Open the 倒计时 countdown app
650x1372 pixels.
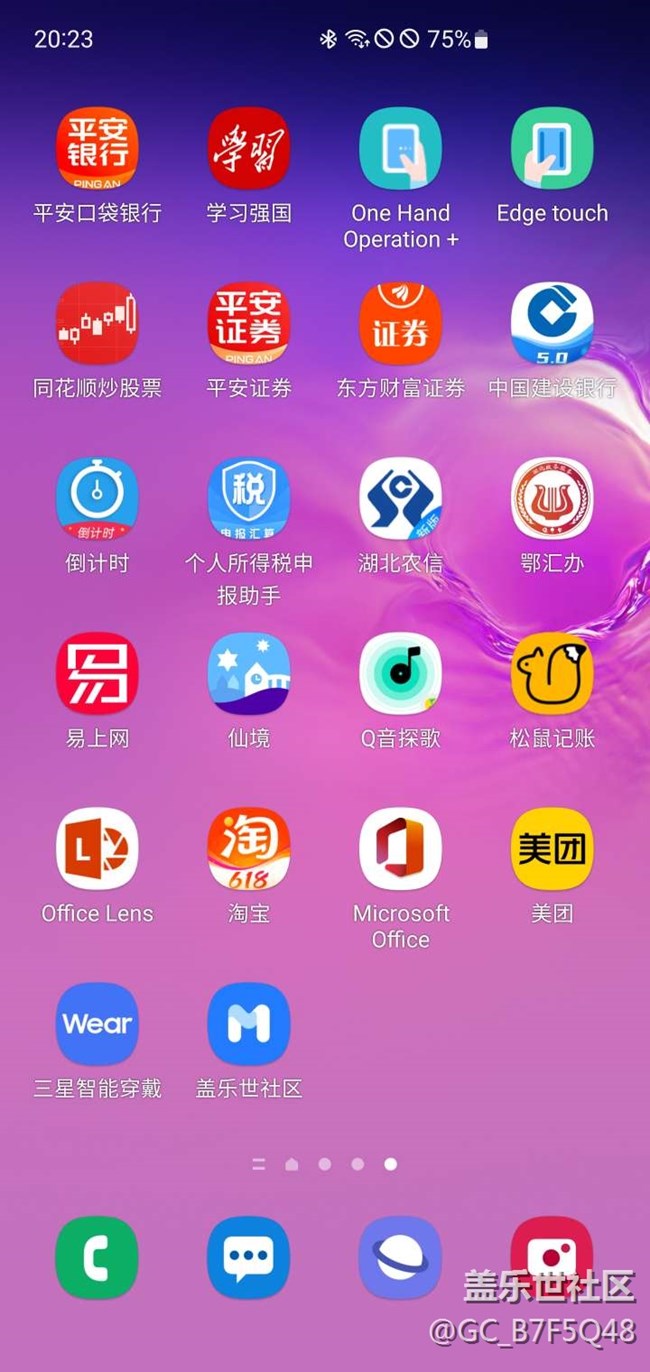(97, 499)
